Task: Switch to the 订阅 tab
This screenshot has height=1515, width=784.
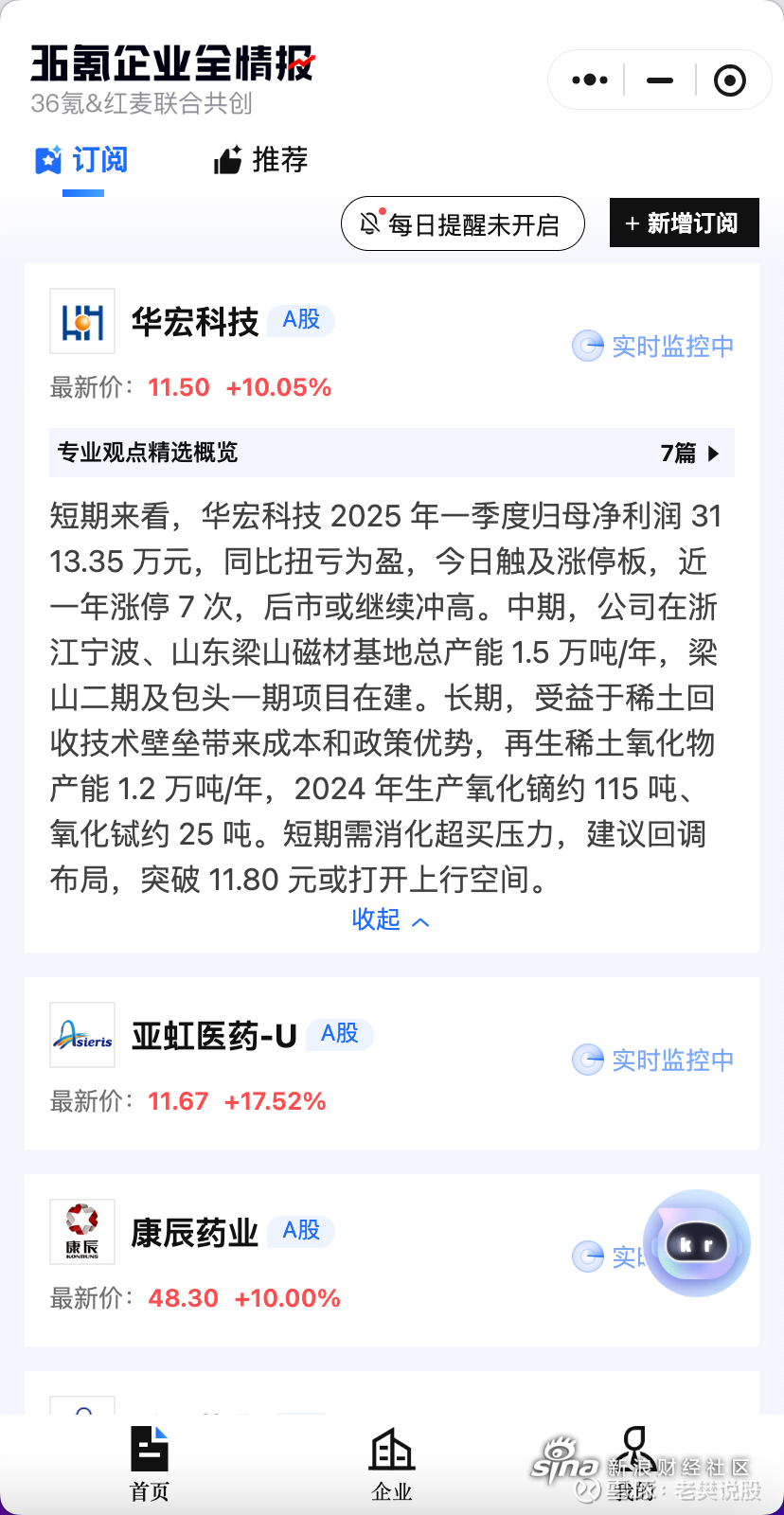Action: coord(81,160)
